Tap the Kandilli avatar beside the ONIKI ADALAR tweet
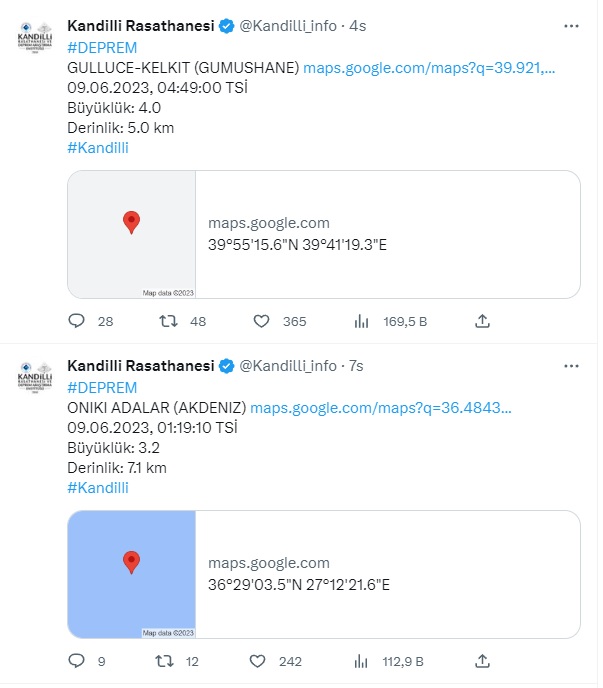Image resolution: width=603 pixels, height=688 pixels. tap(36, 375)
